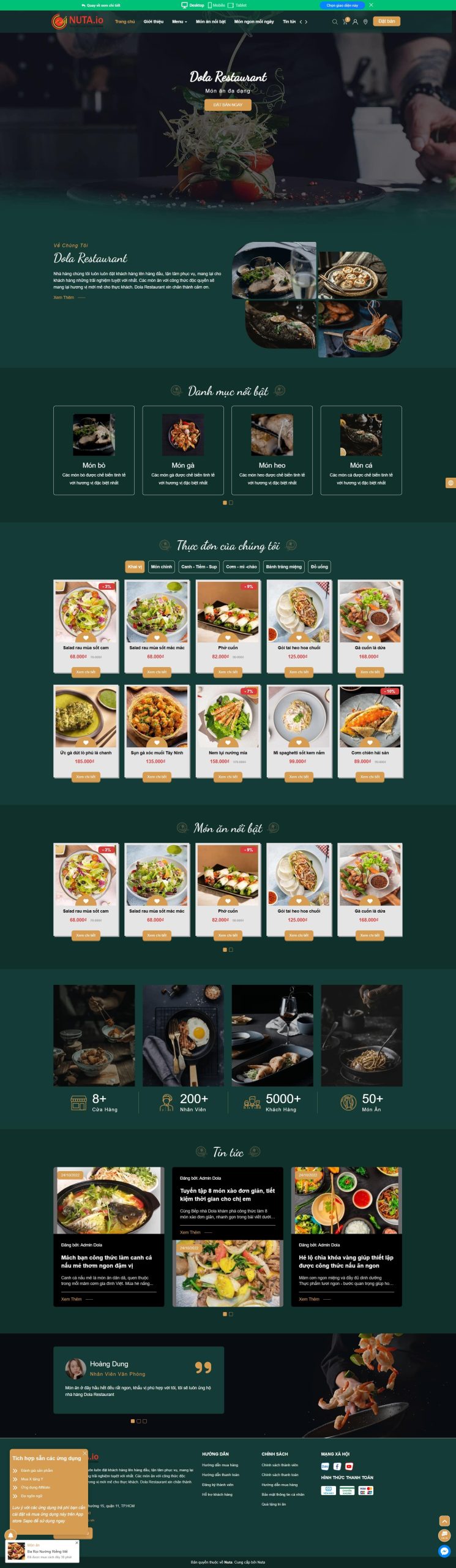Expand the Menu dropdown in navigation
The height and width of the screenshot is (1568, 456).
coord(179,21)
